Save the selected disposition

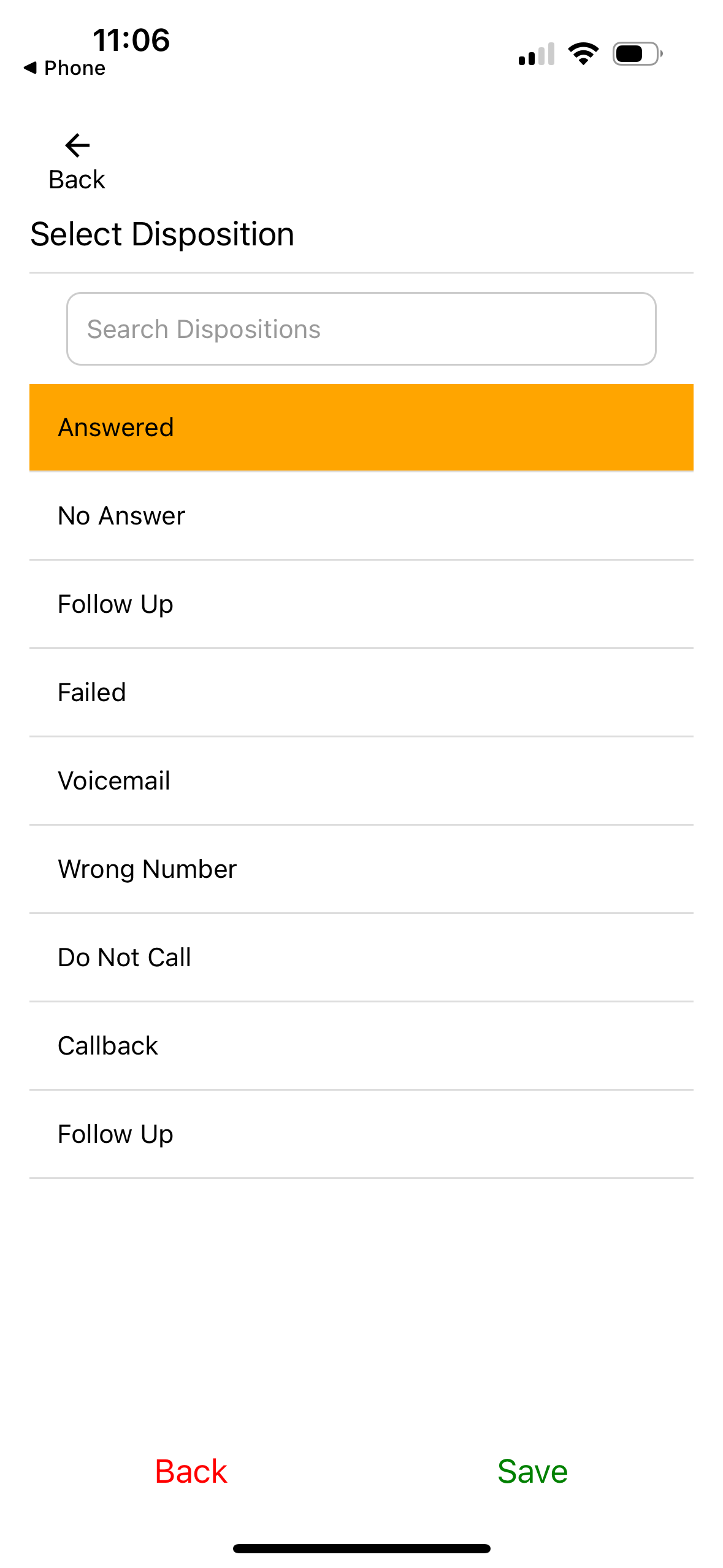tap(532, 1471)
